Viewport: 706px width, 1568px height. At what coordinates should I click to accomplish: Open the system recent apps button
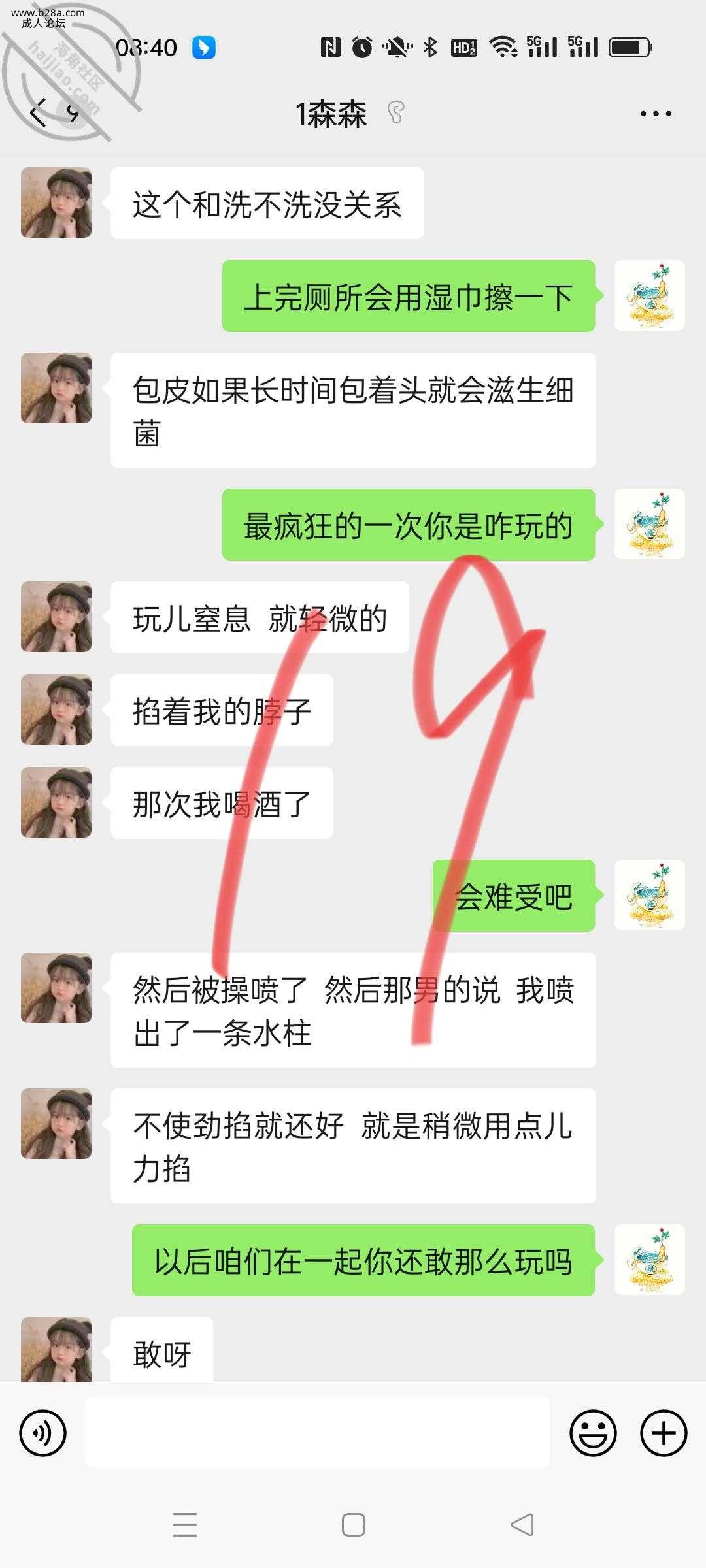[185, 1526]
